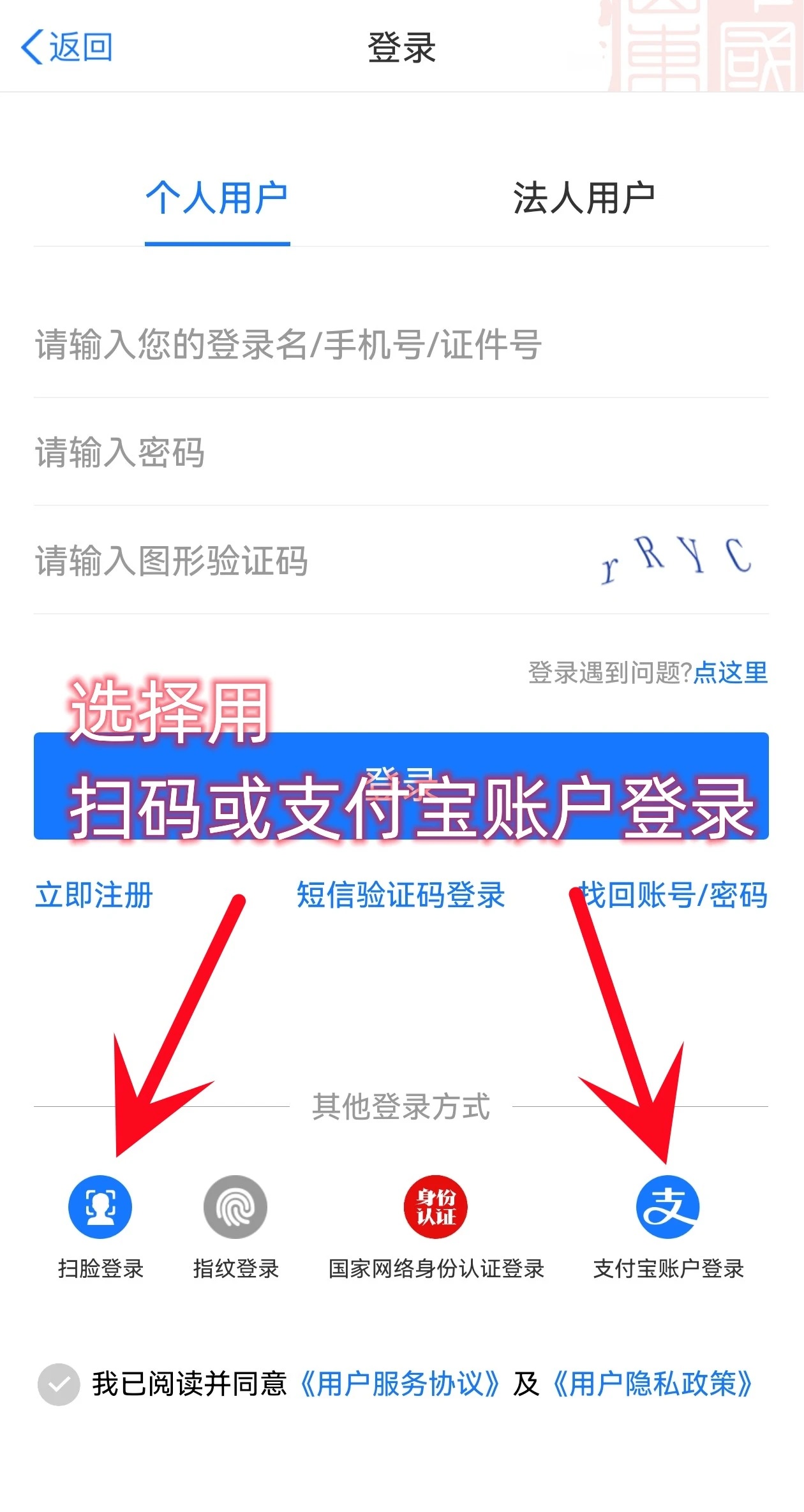Select 指纹登录 fingerprint login
The height and width of the screenshot is (1512, 804).
click(x=235, y=1208)
